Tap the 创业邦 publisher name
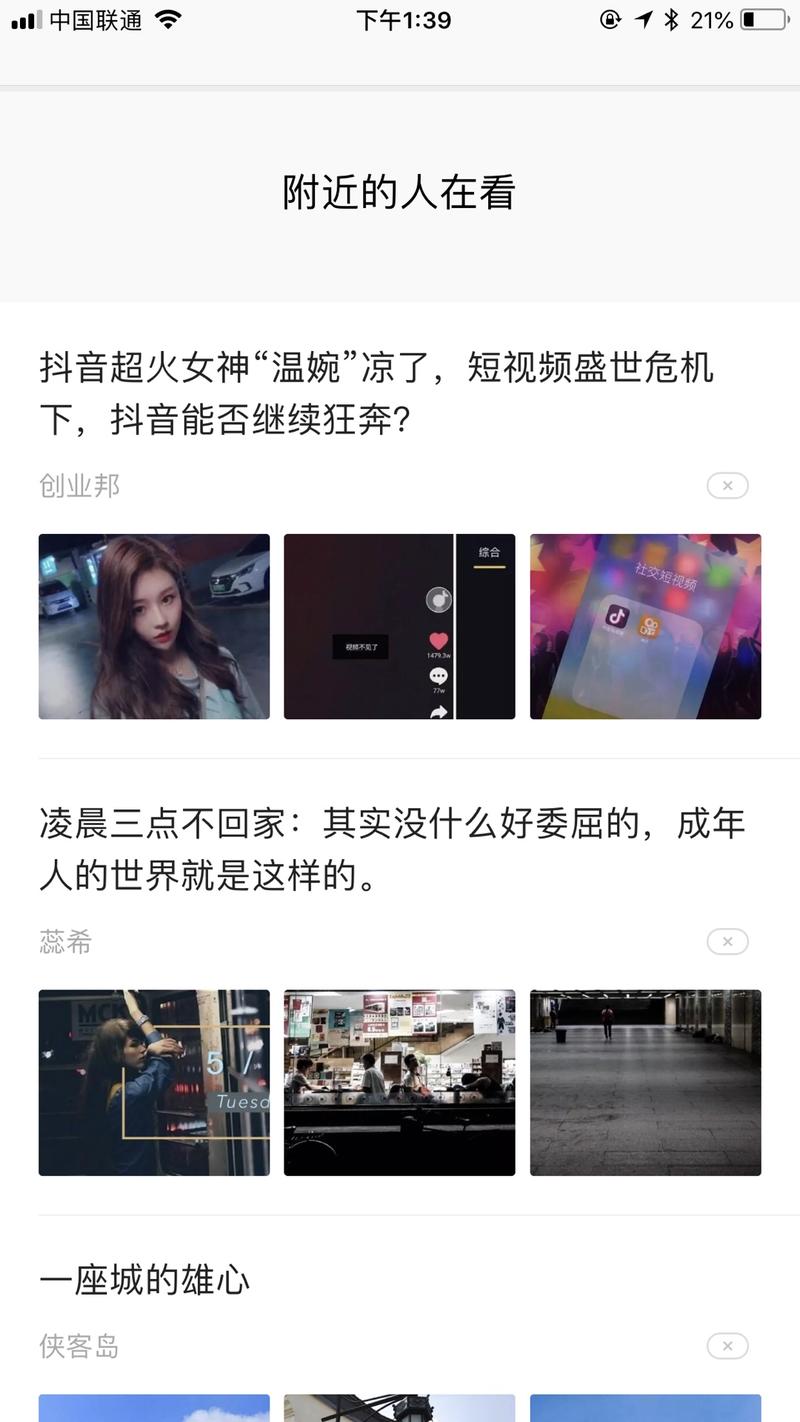 [x=79, y=485]
